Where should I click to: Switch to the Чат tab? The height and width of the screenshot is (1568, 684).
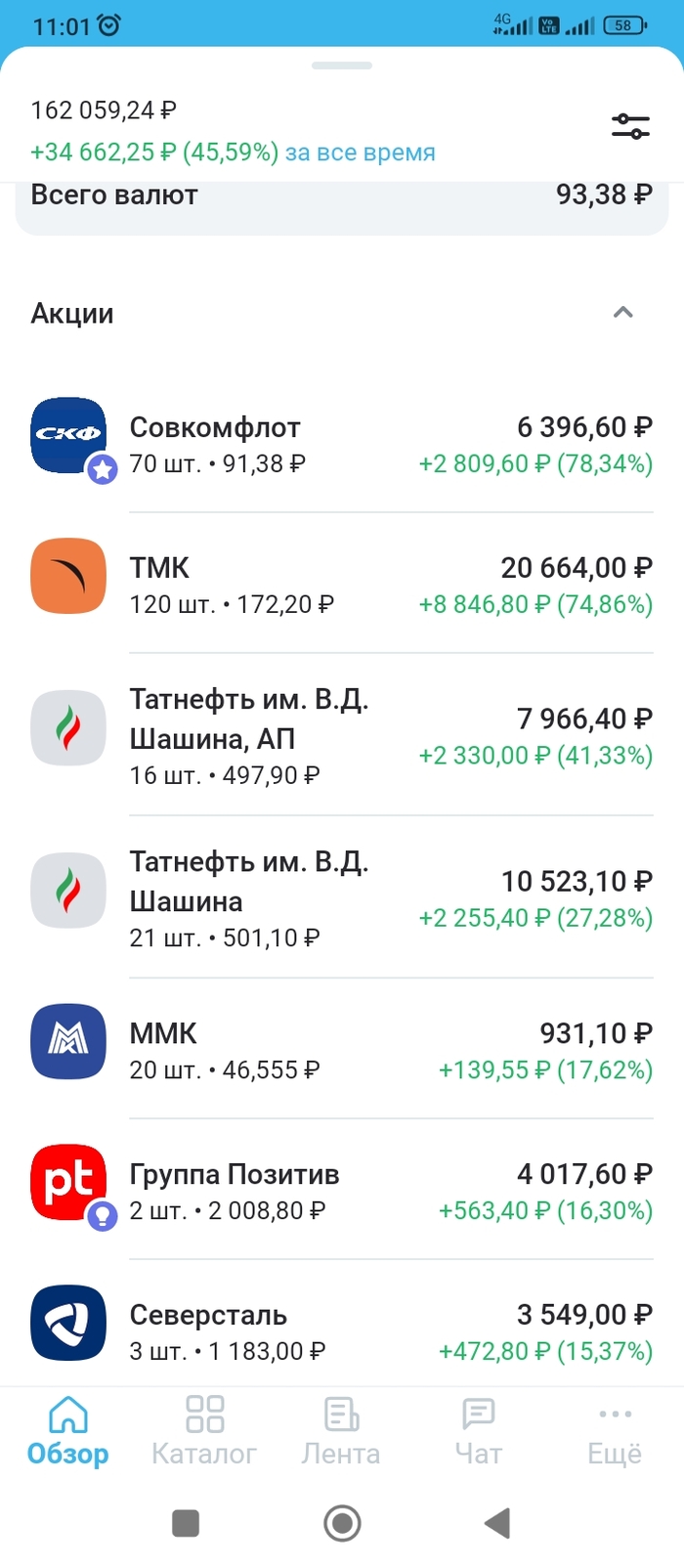(x=478, y=1431)
